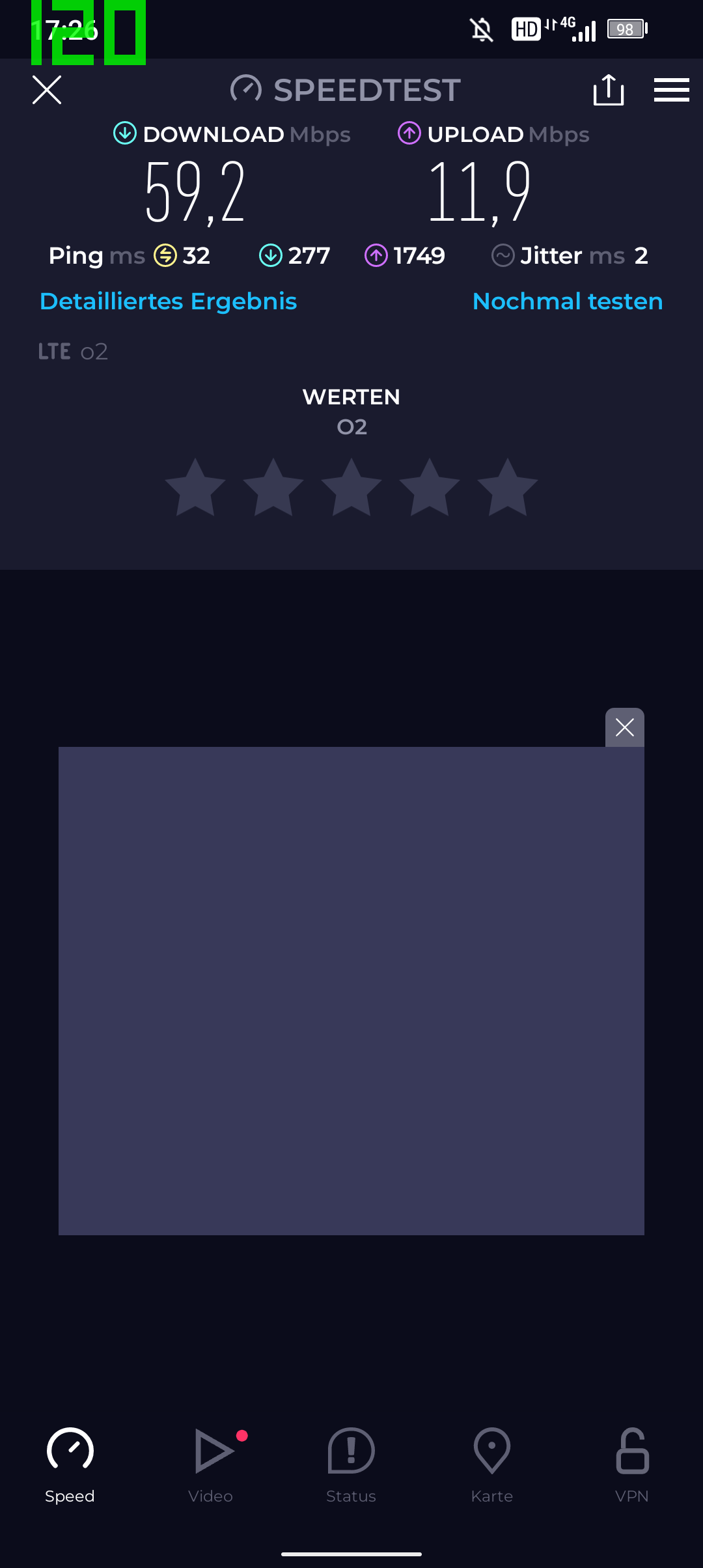This screenshot has width=703, height=1568.
Task: Tap Nochmal testen to rerun test
Action: tap(568, 301)
